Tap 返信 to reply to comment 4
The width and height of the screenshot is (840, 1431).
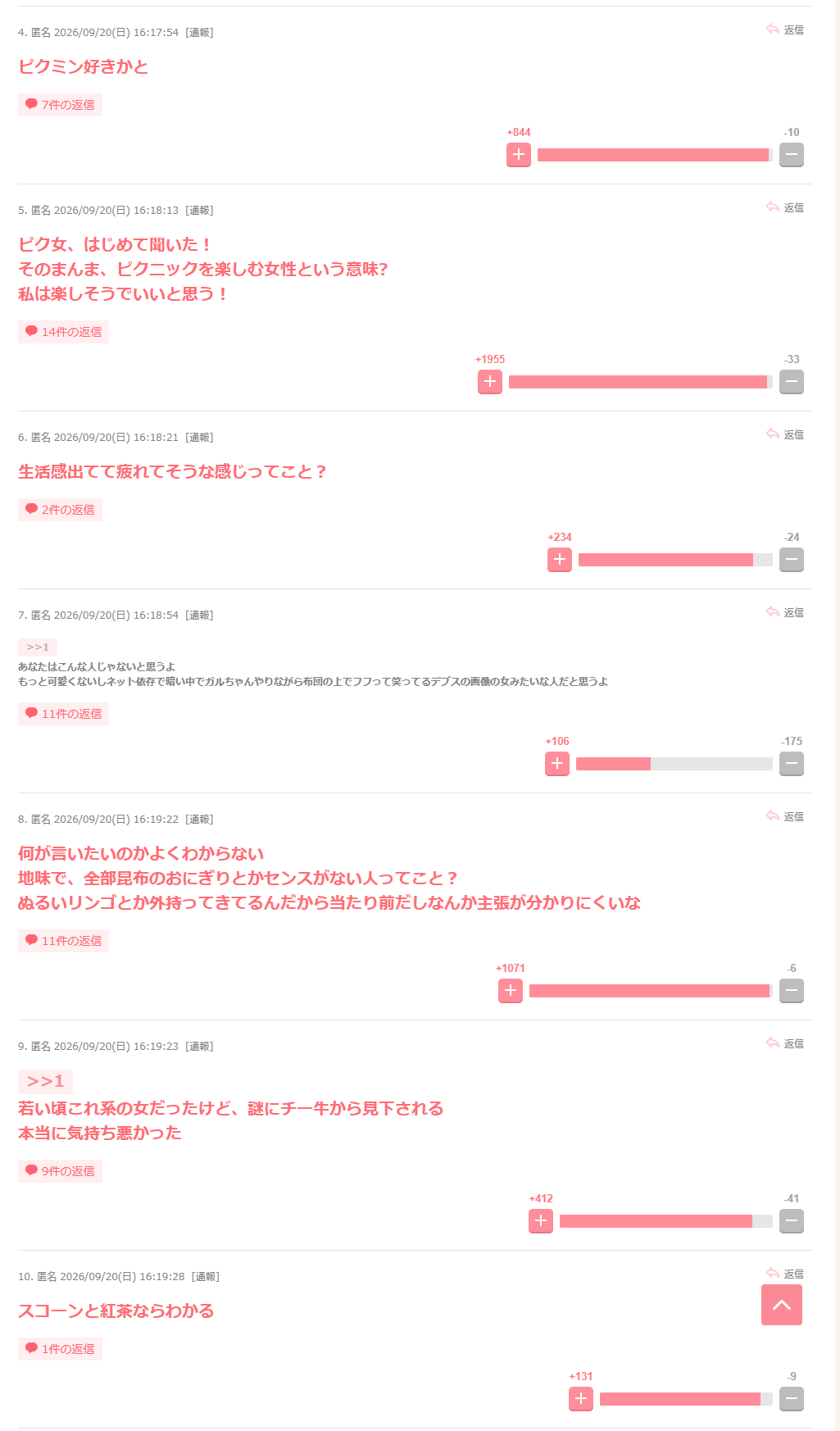pyautogui.click(x=785, y=30)
